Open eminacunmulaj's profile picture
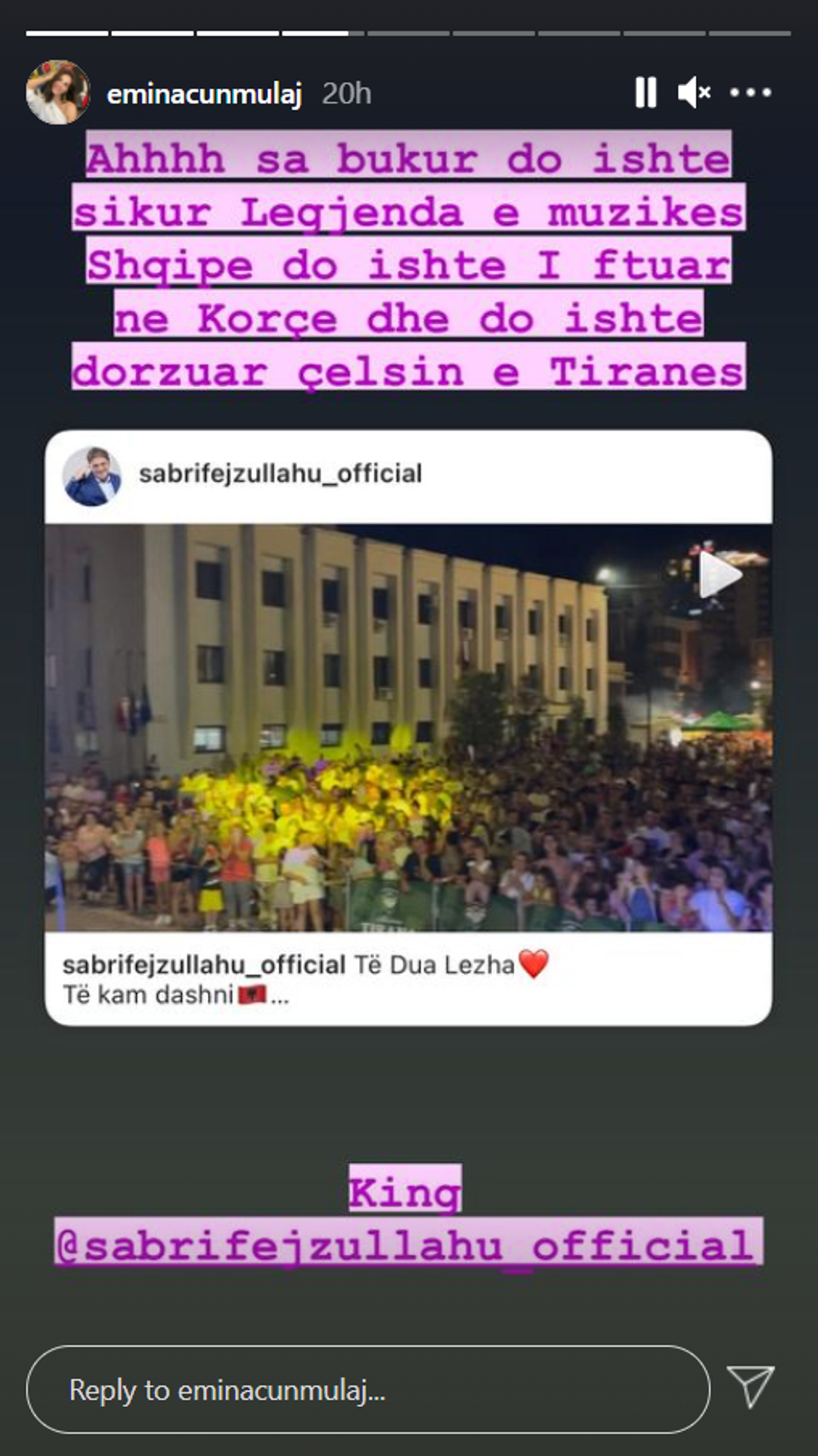 pos(58,93)
